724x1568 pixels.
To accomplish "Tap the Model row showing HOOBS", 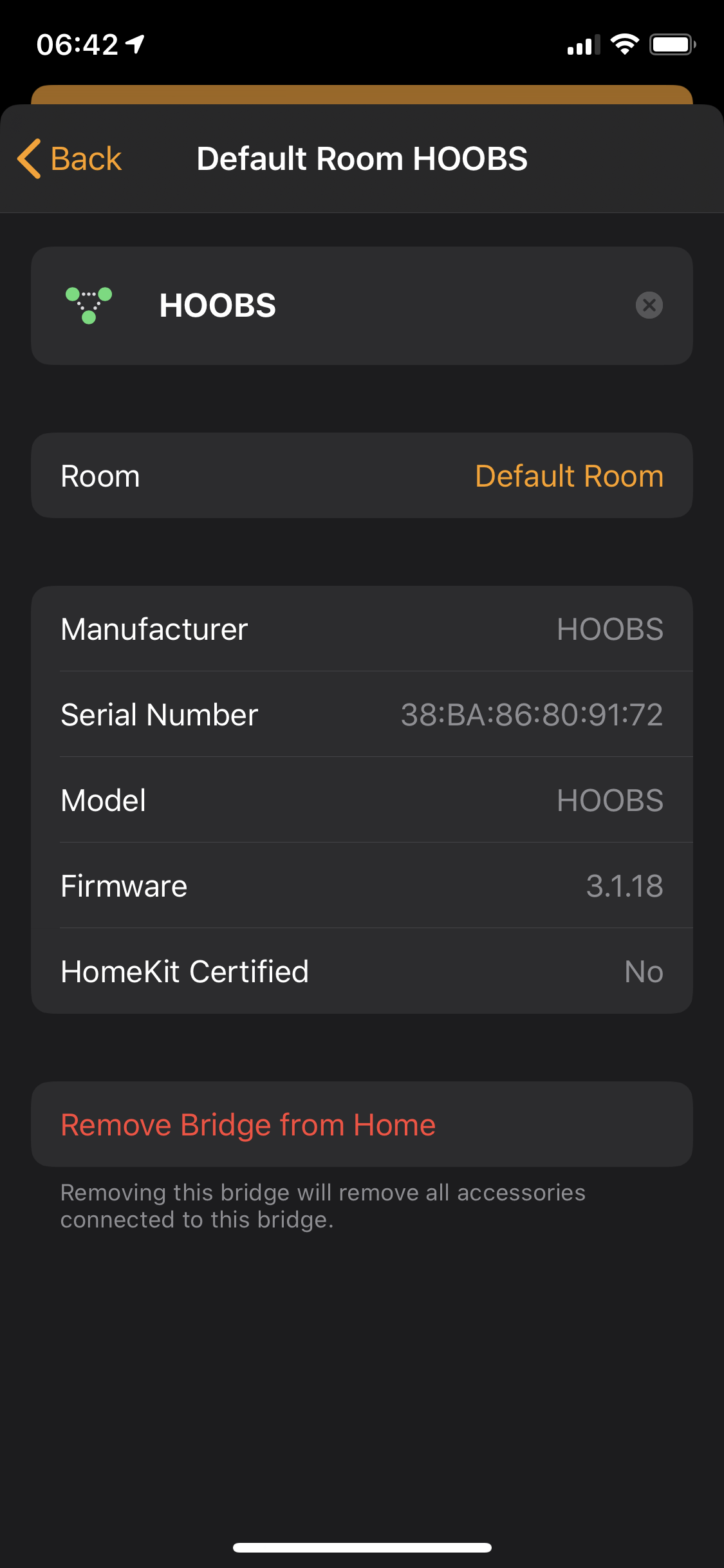I will [362, 799].
